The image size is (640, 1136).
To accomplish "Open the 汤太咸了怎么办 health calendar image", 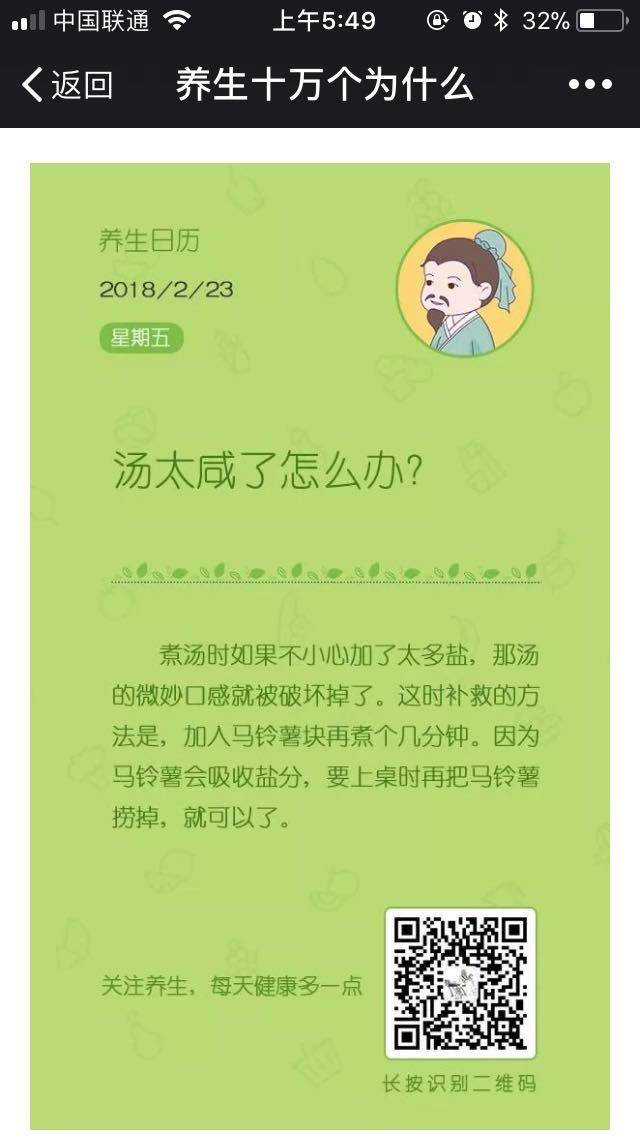I will 320,646.
